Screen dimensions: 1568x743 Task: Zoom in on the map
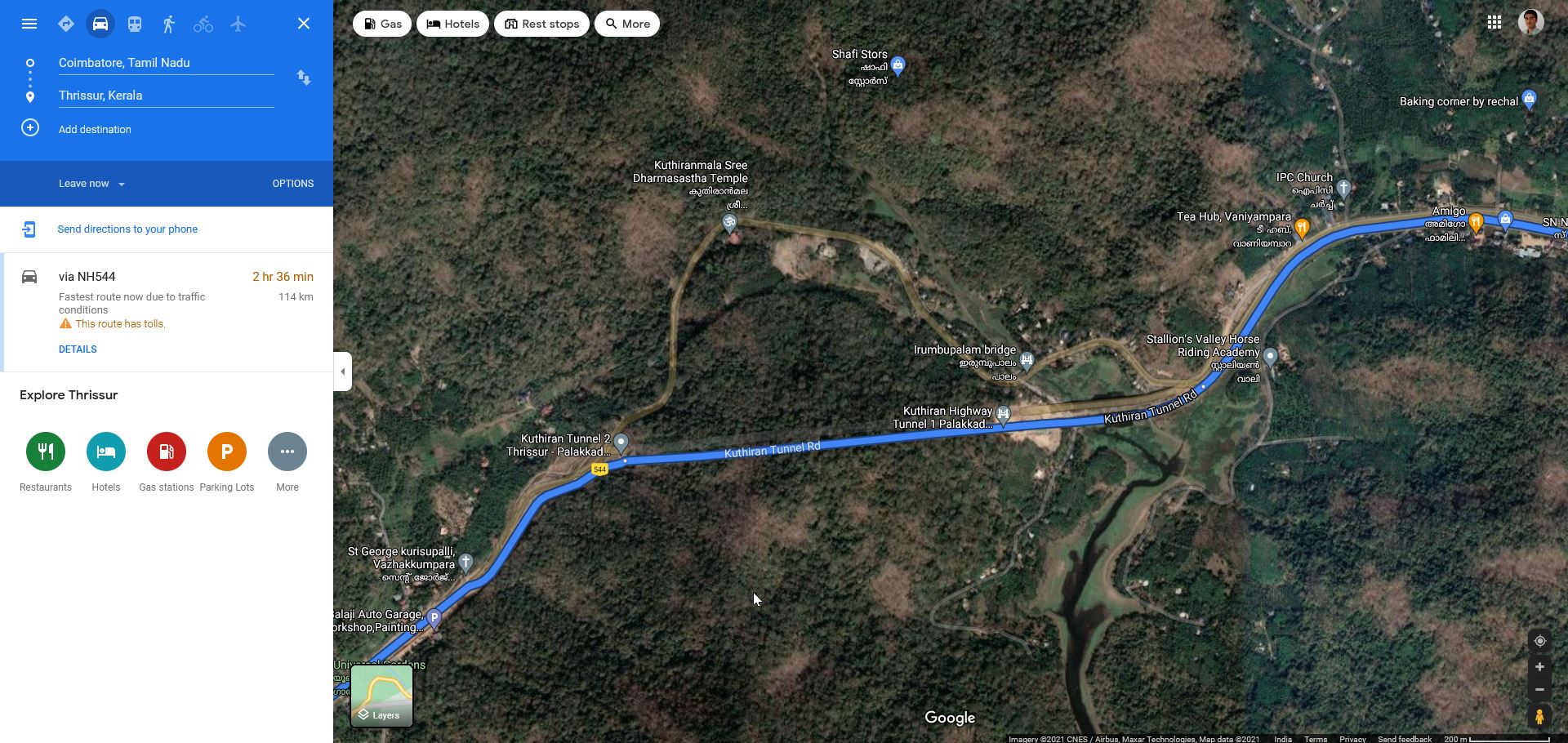coord(1539,667)
